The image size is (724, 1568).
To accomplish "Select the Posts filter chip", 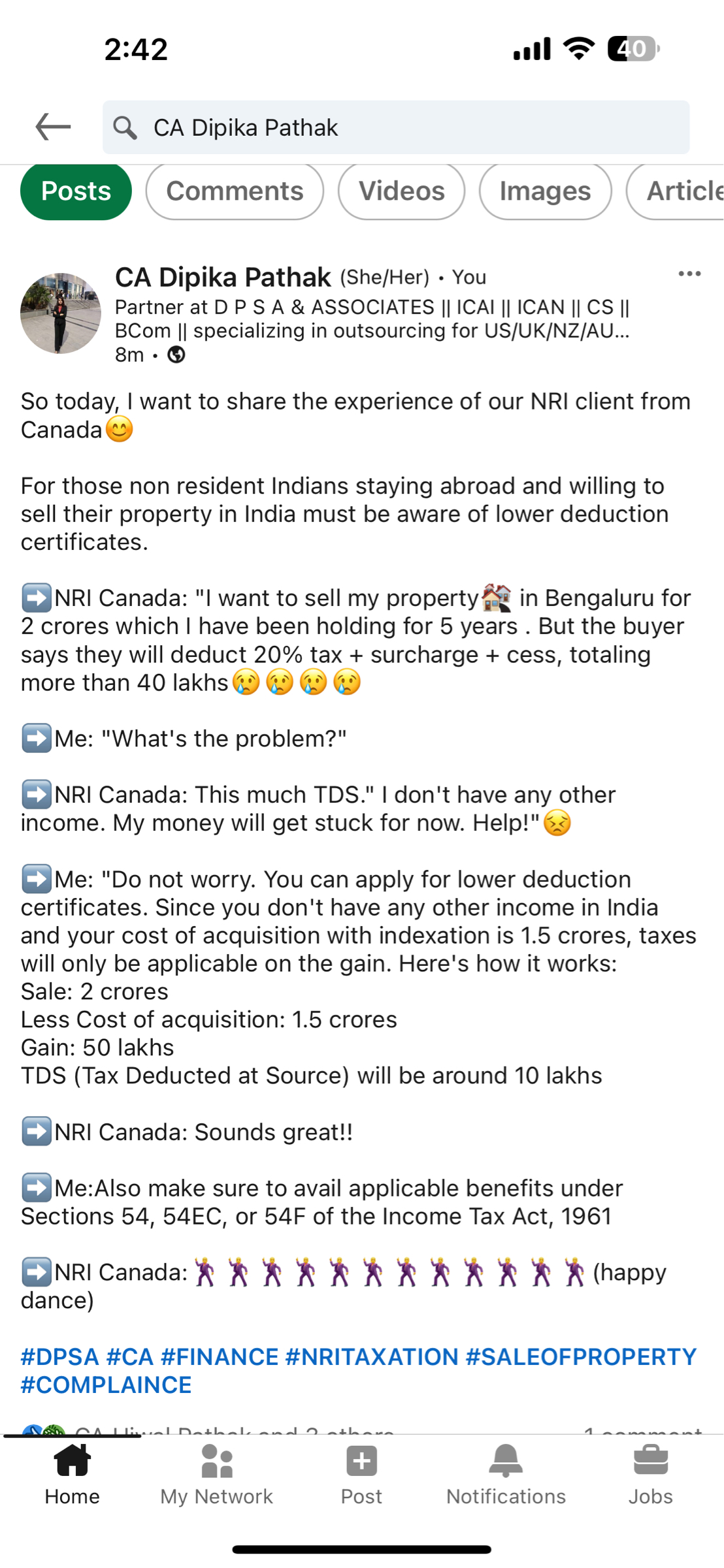I will [76, 191].
